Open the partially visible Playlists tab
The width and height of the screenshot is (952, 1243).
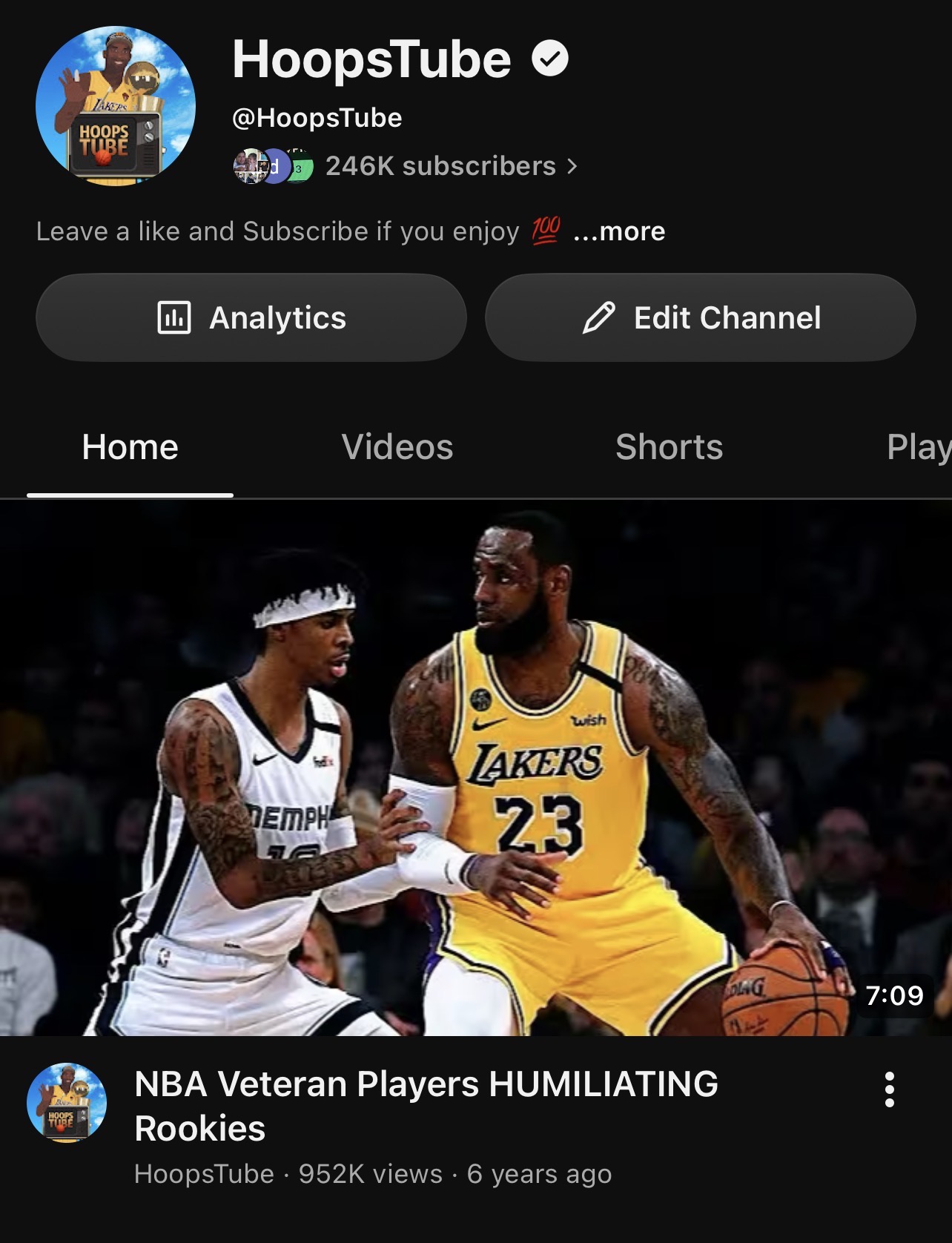pyautogui.click(x=919, y=447)
